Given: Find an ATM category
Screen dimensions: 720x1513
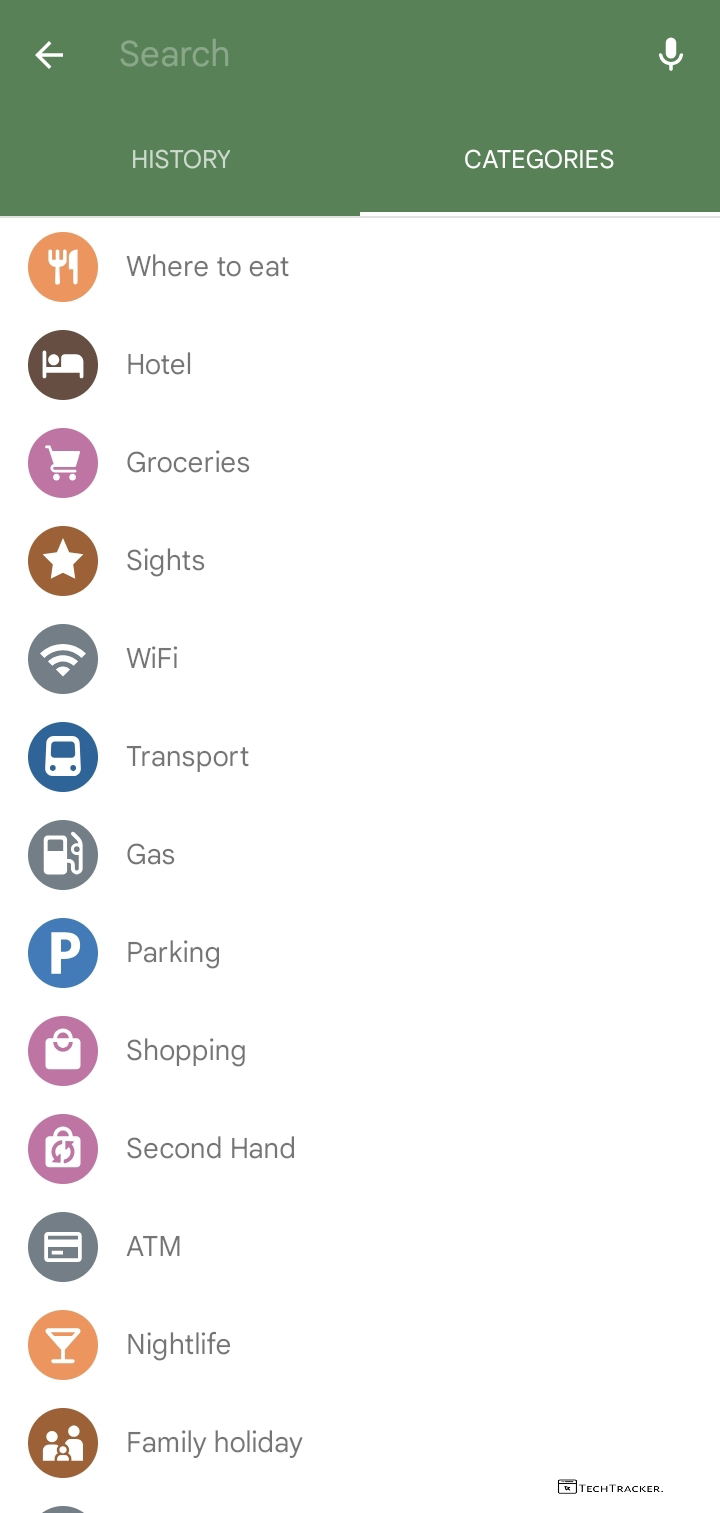Looking at the screenshot, I should pyautogui.click(x=153, y=1247).
